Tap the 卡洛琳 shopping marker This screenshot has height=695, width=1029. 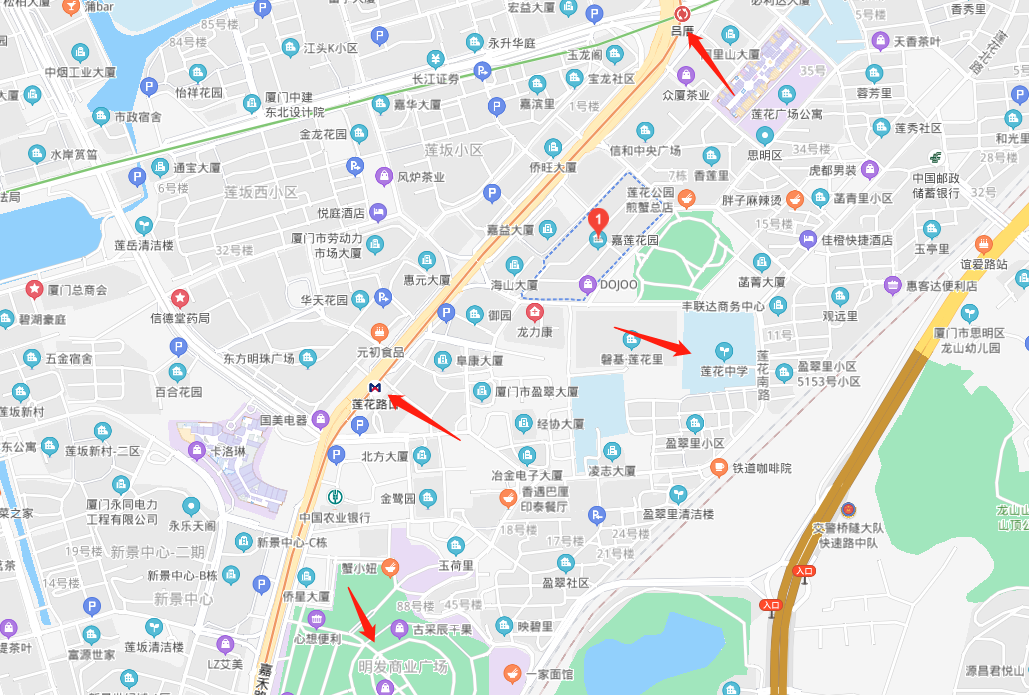(197, 450)
